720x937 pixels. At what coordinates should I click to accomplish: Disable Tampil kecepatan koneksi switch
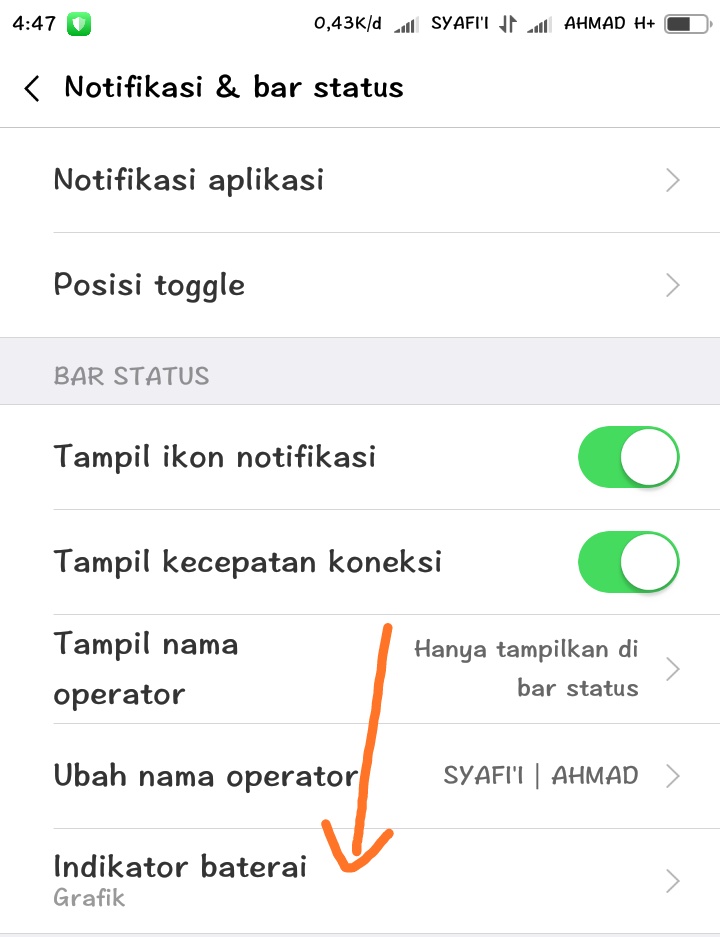click(628, 562)
